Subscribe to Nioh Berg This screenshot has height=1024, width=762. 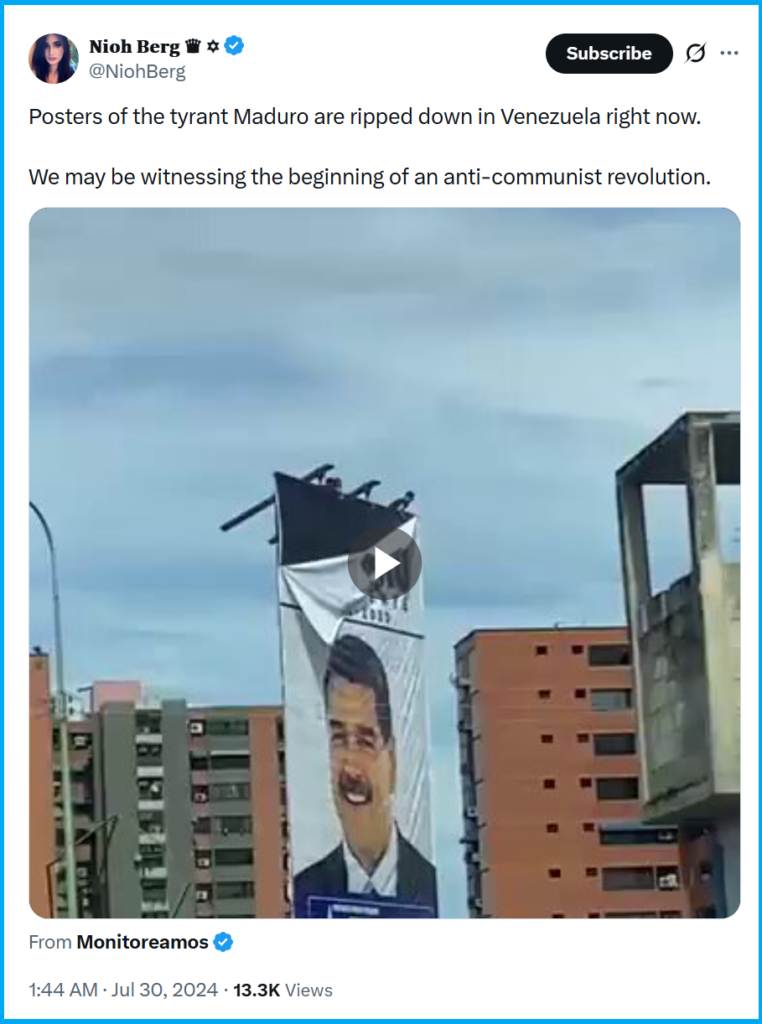pyautogui.click(x=609, y=54)
